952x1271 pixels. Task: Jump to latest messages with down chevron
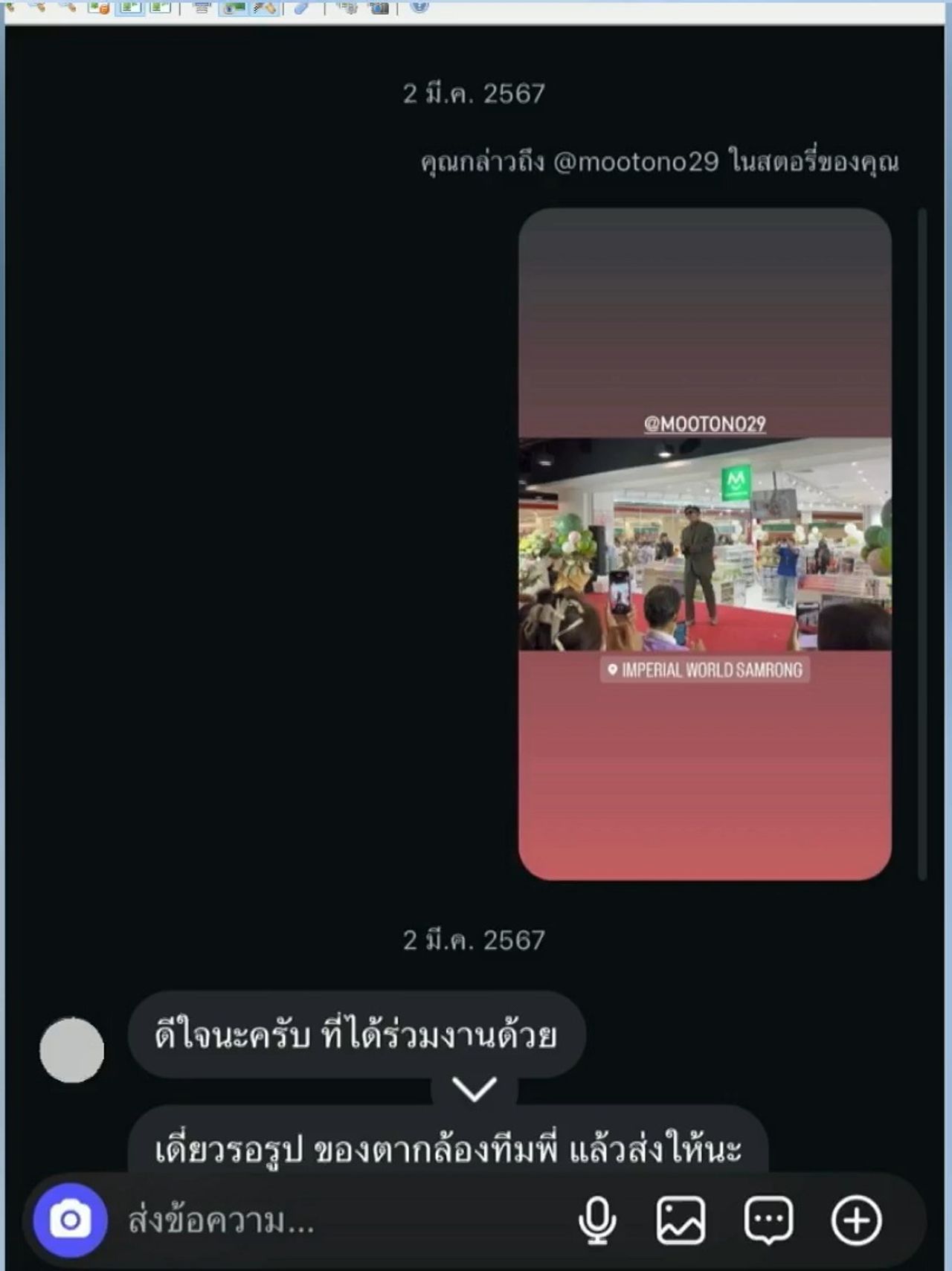tap(474, 1090)
